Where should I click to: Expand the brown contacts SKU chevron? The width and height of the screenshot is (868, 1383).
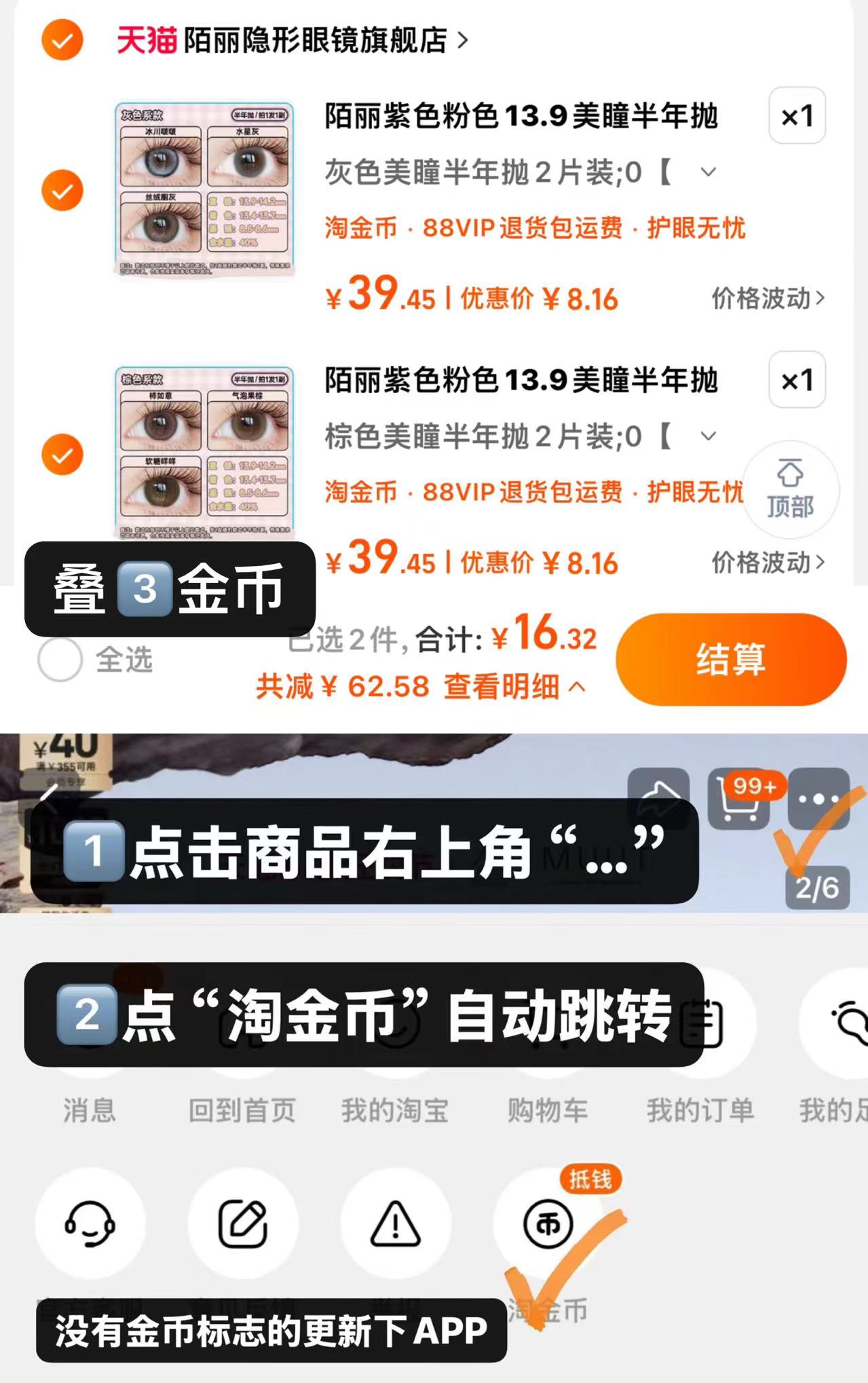pyautogui.click(x=709, y=437)
